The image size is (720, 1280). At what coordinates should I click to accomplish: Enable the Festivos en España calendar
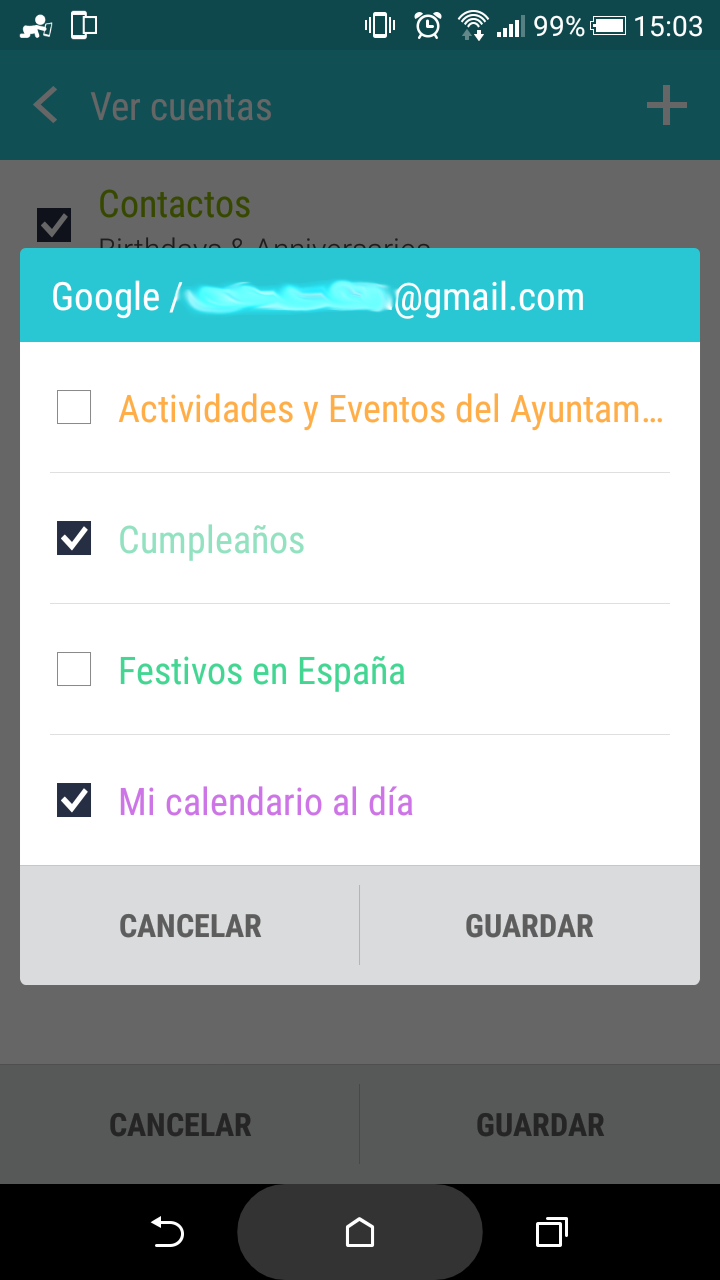click(74, 669)
